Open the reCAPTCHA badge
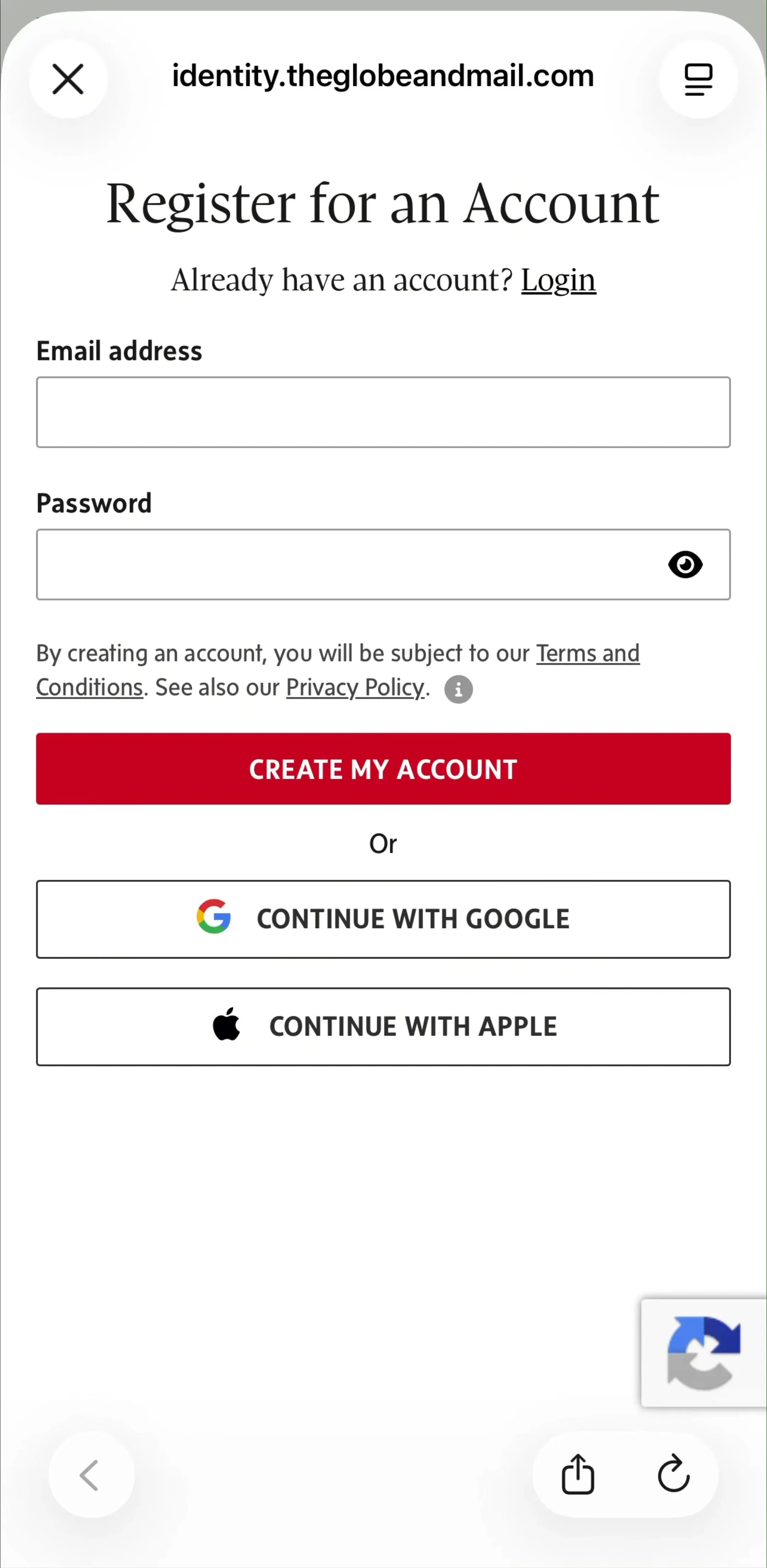 click(704, 1353)
